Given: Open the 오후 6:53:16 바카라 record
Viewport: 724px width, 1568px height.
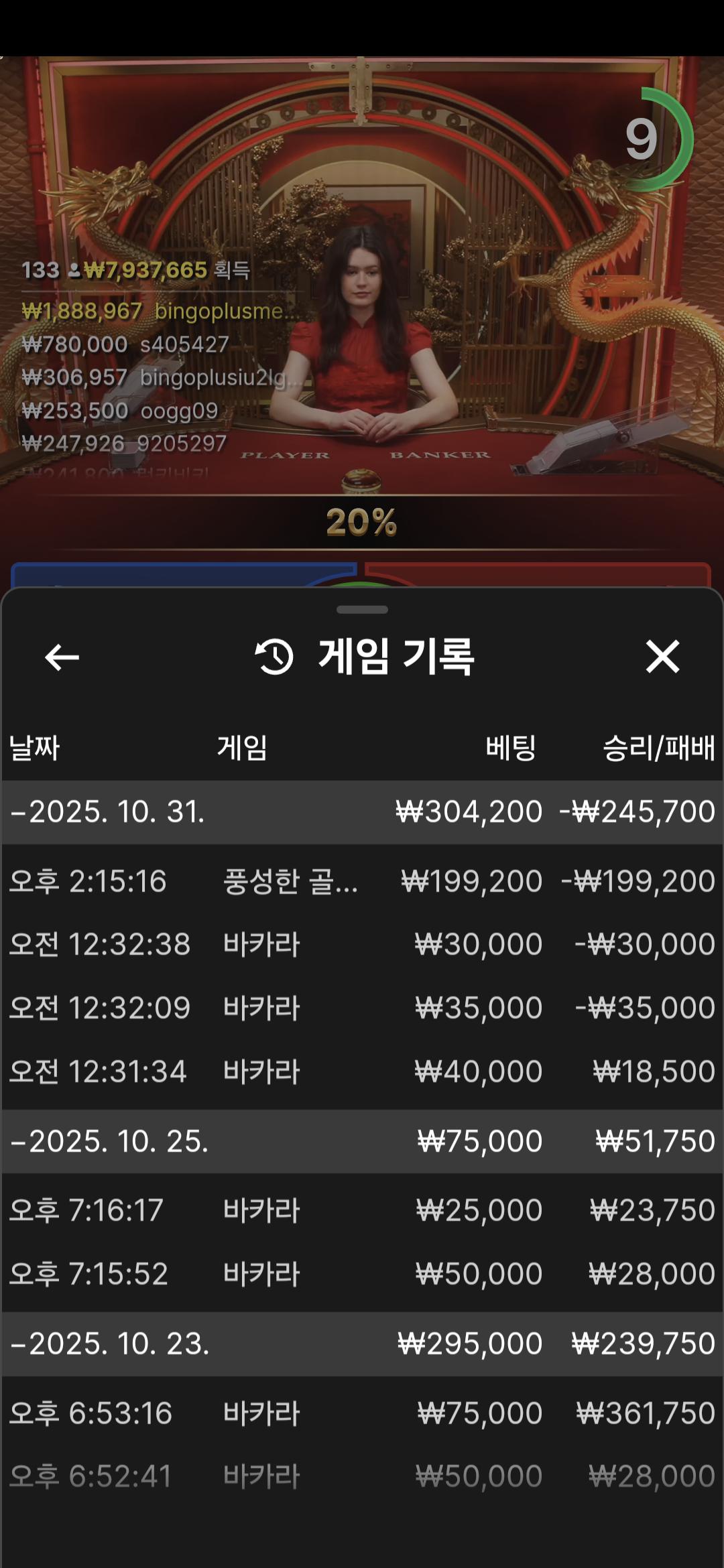Looking at the screenshot, I should (x=362, y=1413).
